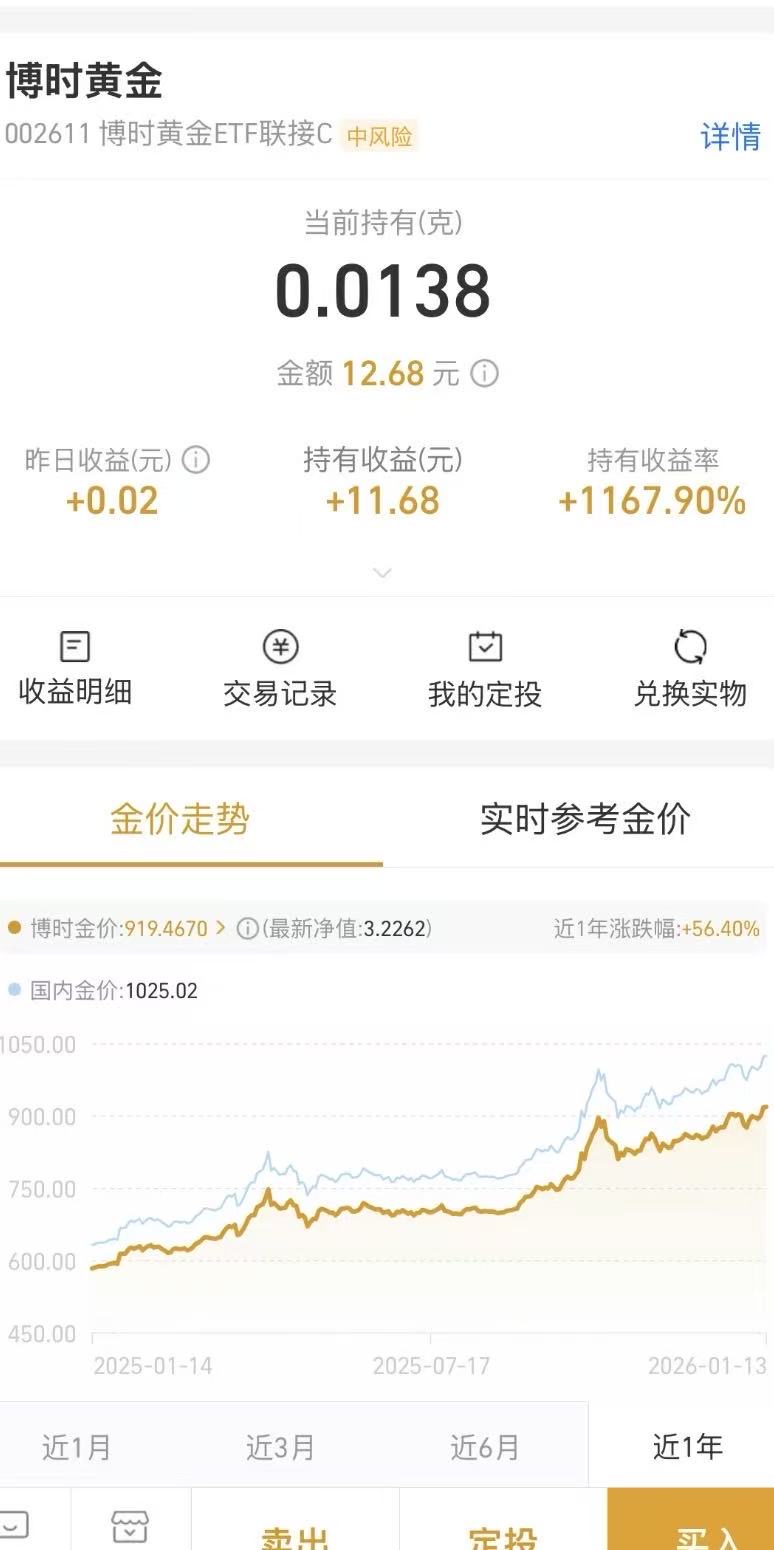Select 近1年 chart range
The image size is (774, 1550).
coord(687,1446)
